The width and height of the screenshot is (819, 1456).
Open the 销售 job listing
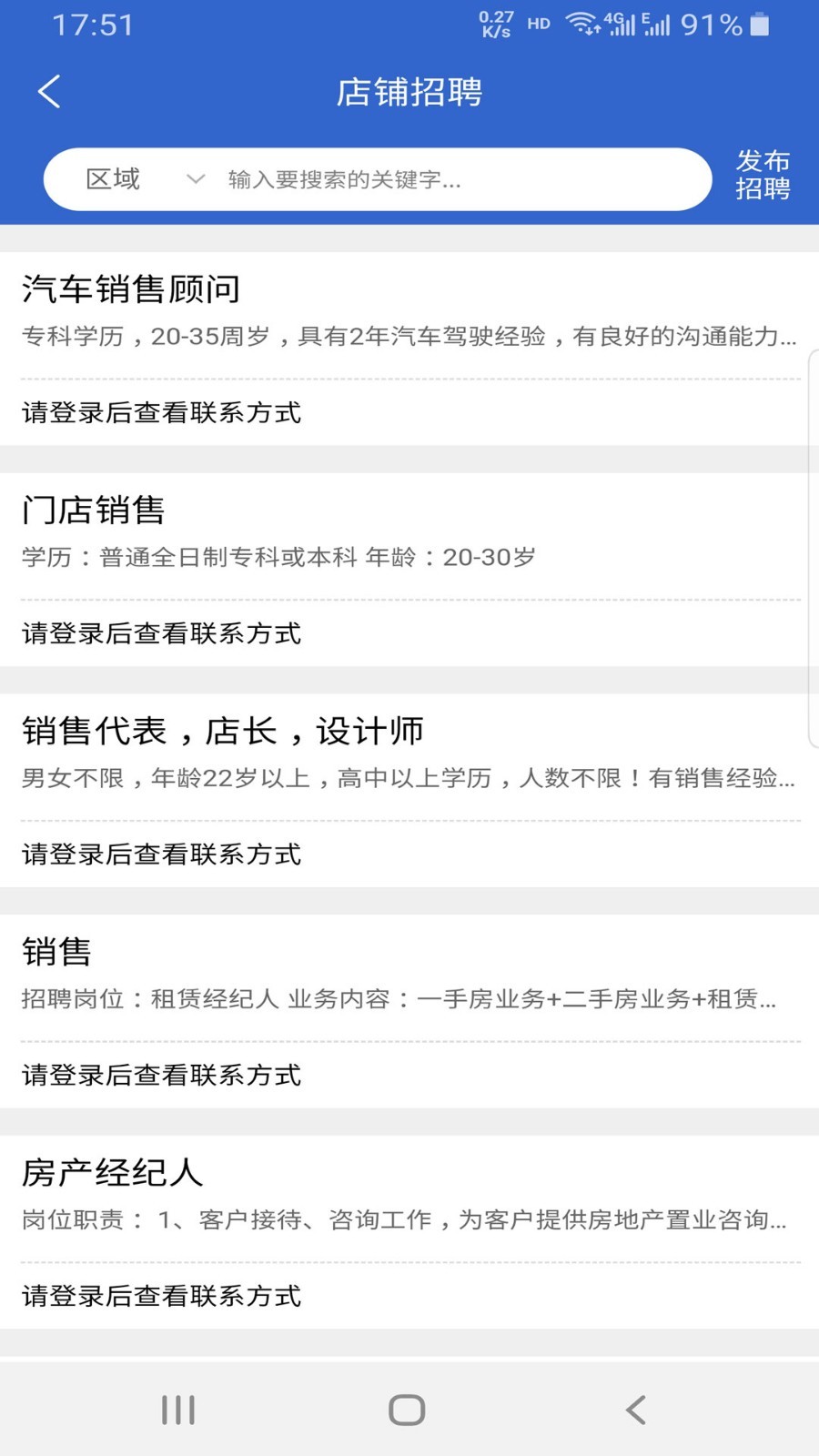coord(56,952)
